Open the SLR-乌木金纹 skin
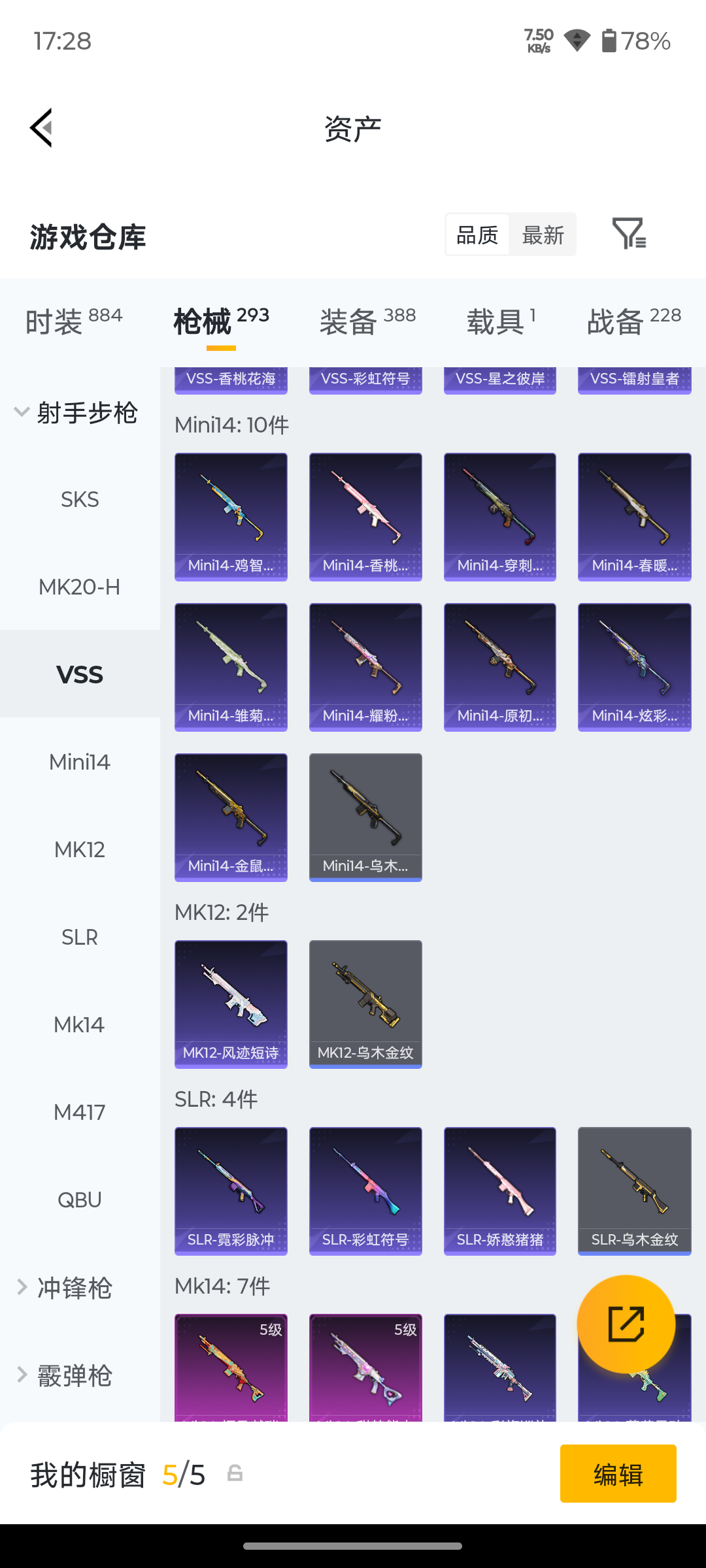The height and width of the screenshot is (1568, 706). click(635, 1191)
